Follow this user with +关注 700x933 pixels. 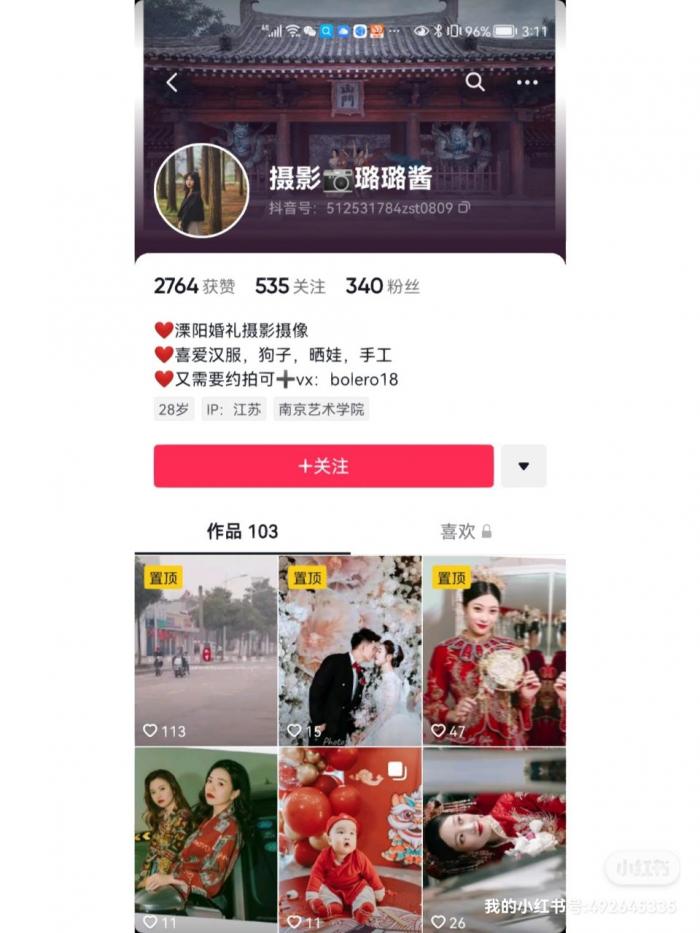pos(323,466)
